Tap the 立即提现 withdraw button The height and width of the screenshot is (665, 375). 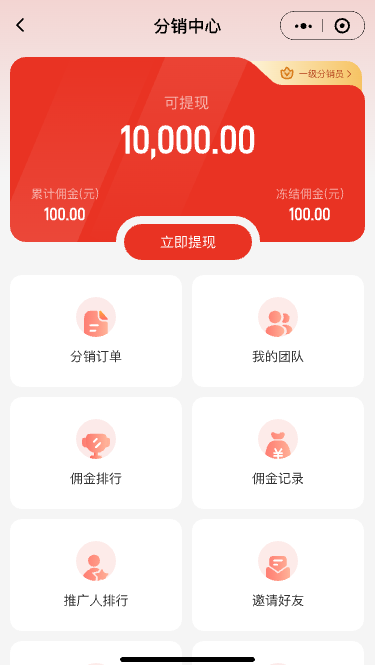188,242
